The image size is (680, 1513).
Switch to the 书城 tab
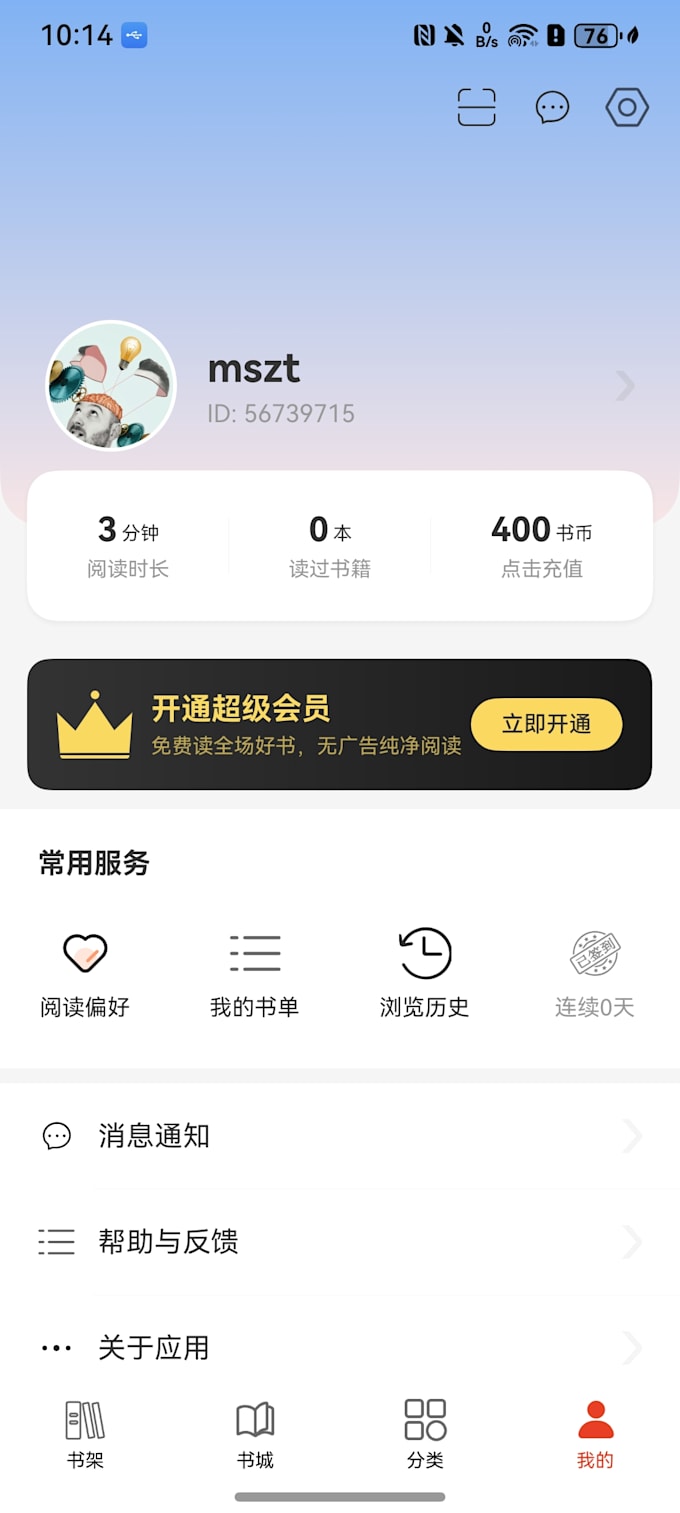pyautogui.click(x=255, y=1434)
